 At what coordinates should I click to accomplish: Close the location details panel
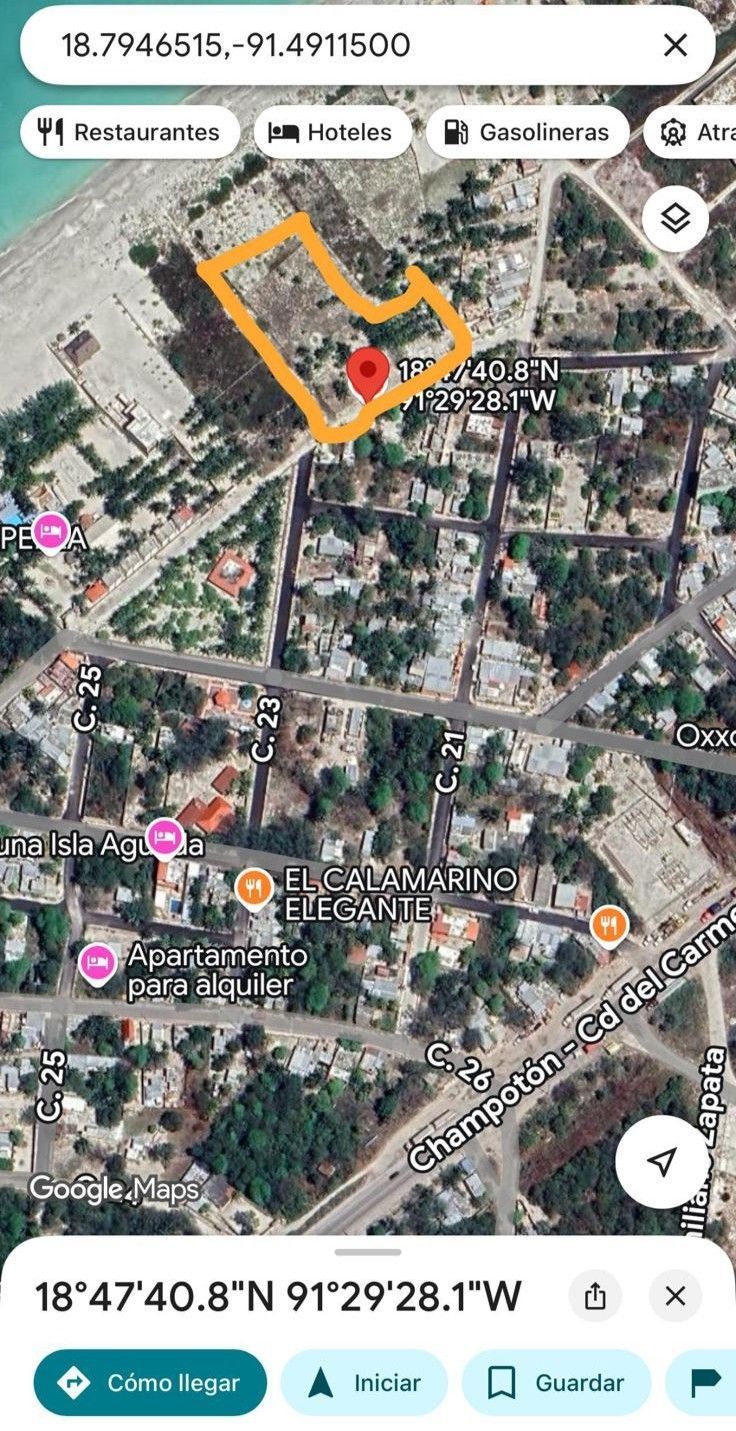point(675,1296)
